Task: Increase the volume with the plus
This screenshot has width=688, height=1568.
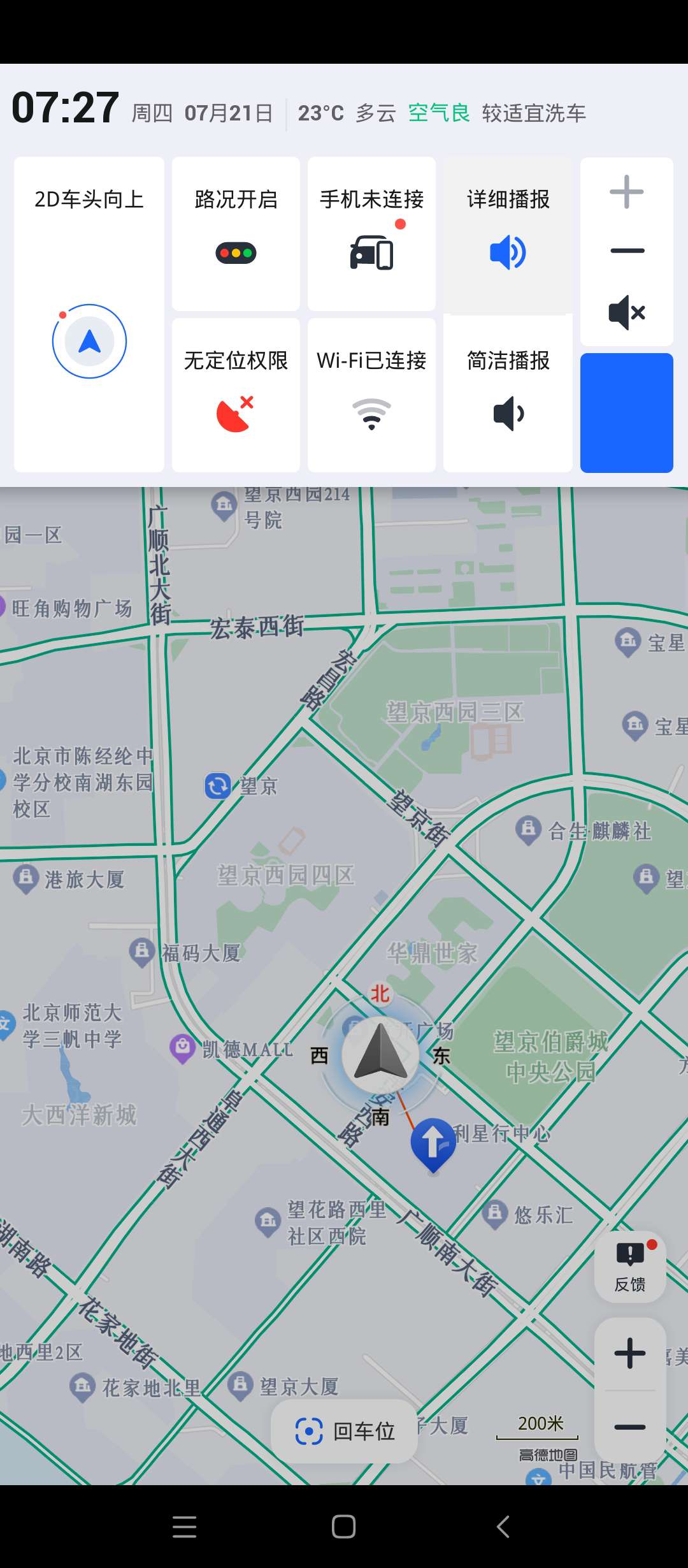Action: click(x=627, y=192)
